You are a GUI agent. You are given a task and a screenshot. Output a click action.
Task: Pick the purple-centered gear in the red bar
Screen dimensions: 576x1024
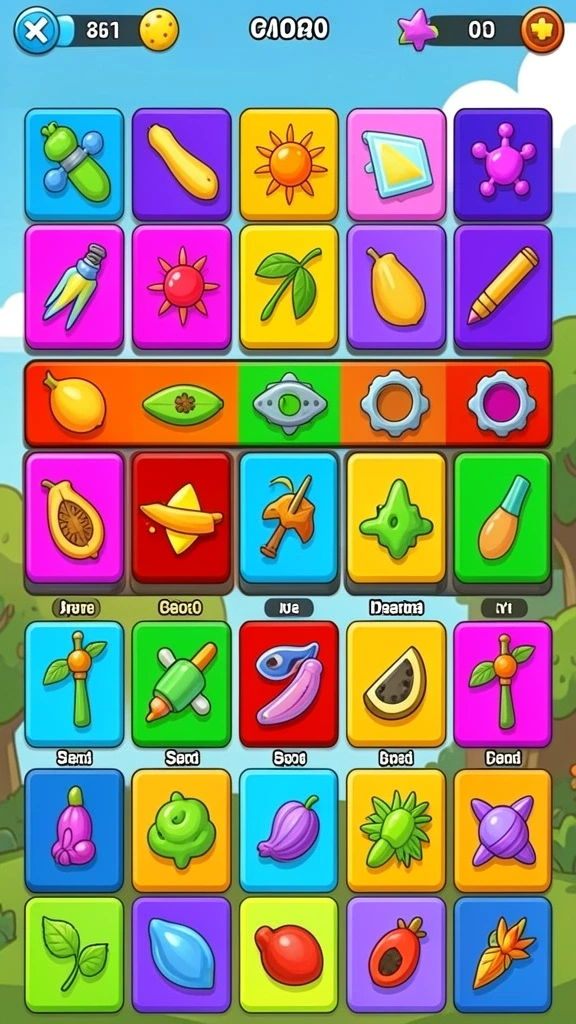[x=502, y=404]
